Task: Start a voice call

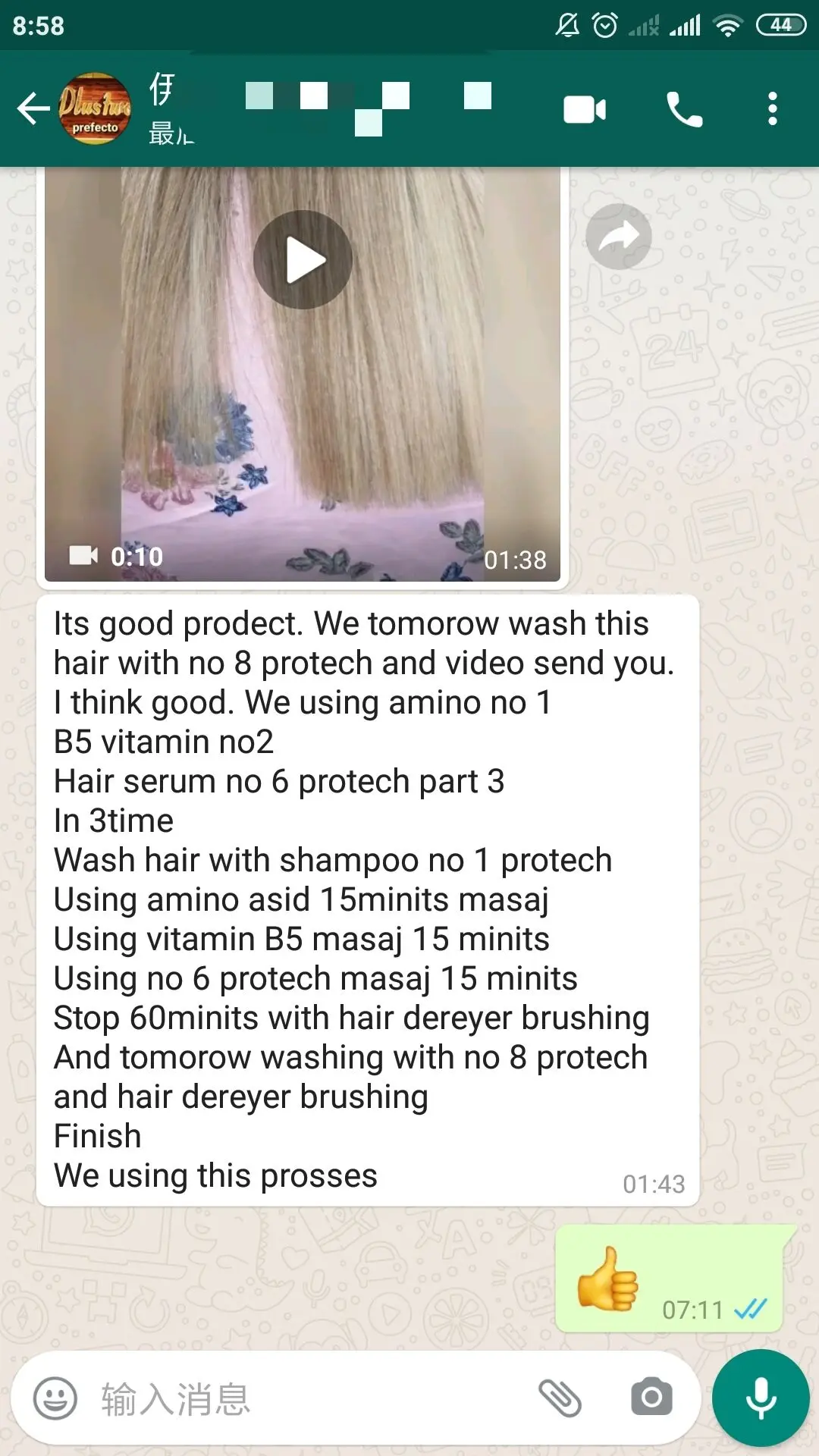Action: coord(684,110)
